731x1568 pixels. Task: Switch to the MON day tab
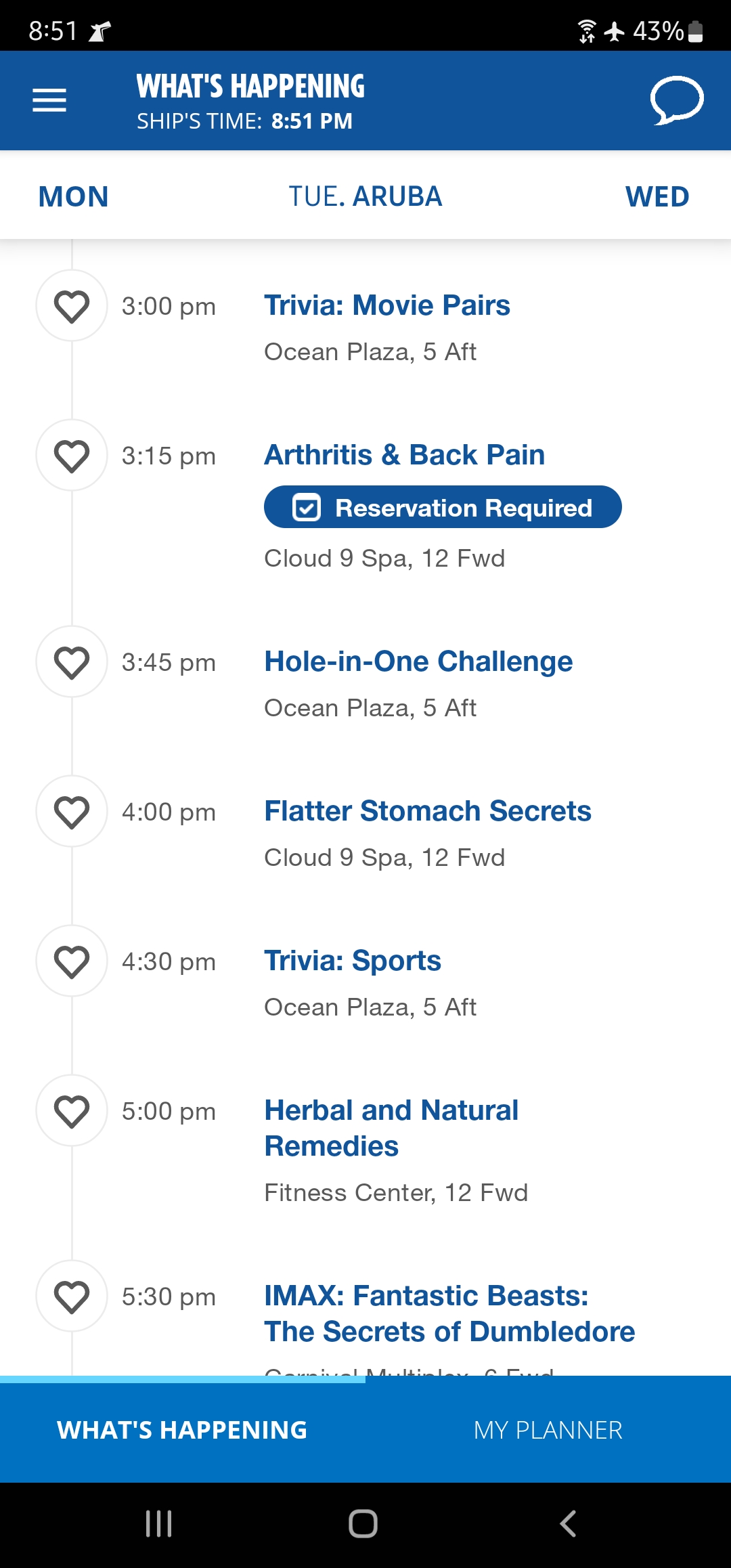pos(74,197)
